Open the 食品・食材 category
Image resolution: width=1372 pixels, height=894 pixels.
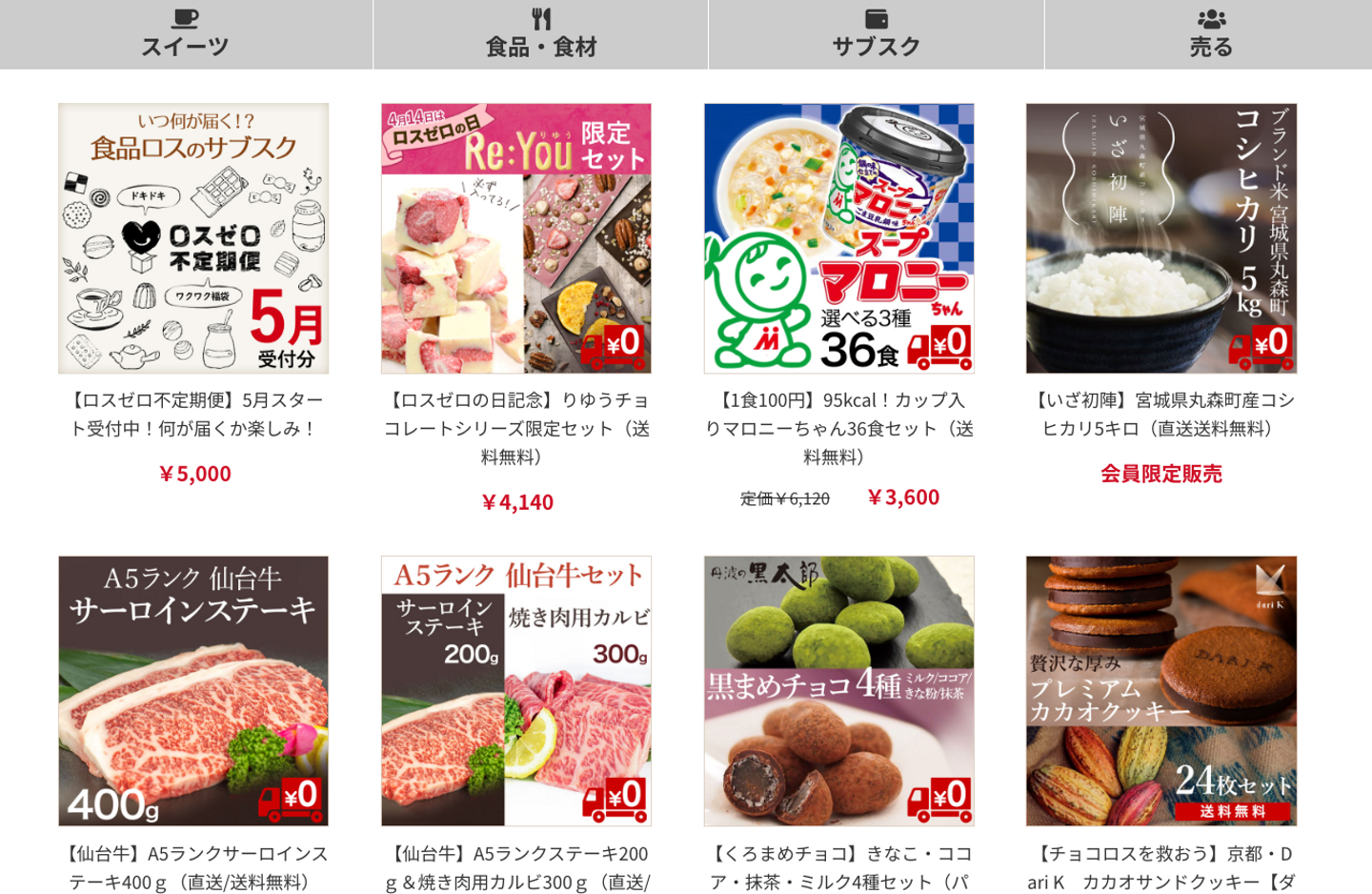[x=540, y=34]
